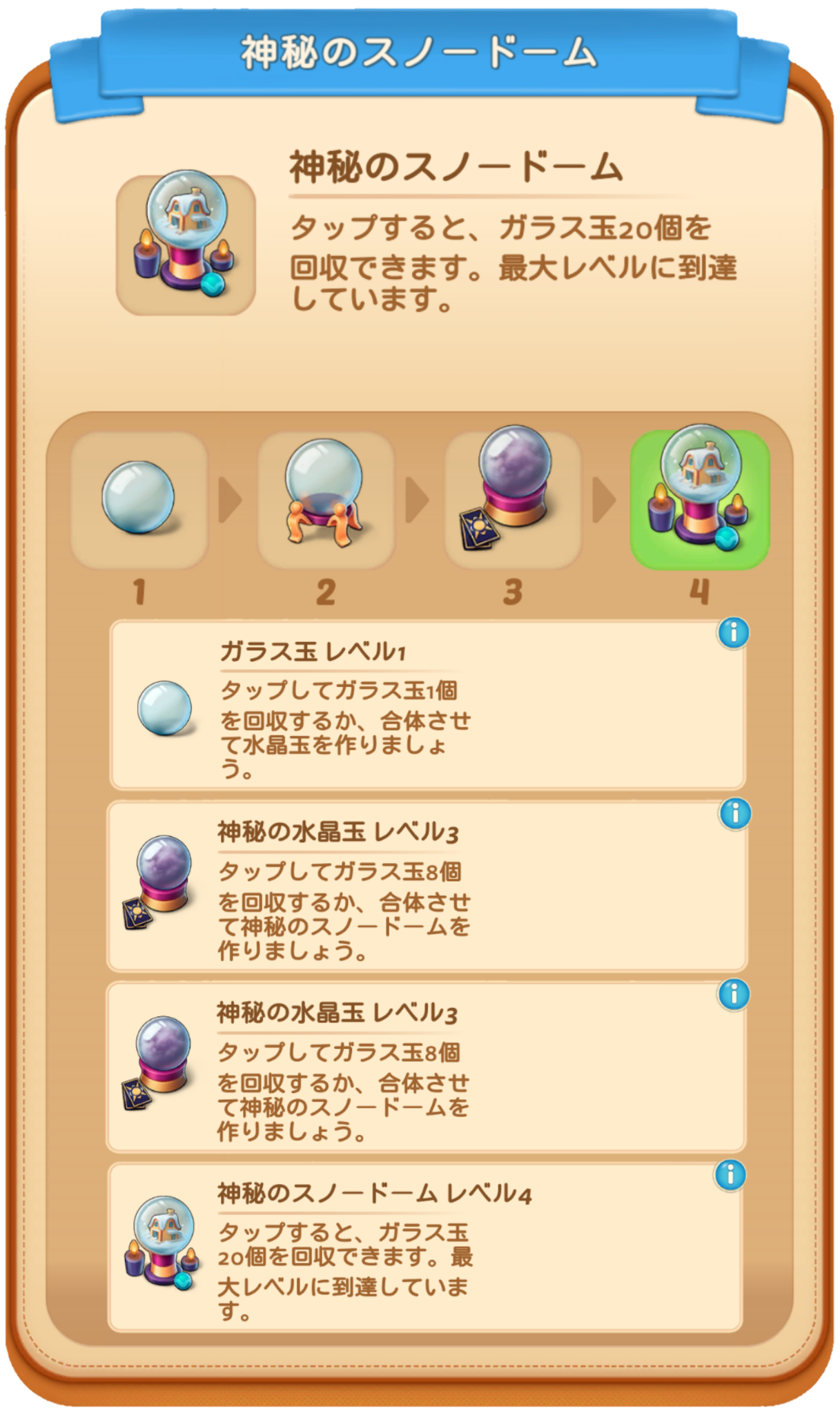This screenshot has height=1414, width=840.
Task: Select the level 2 crystal ball tile
Action: [x=326, y=500]
